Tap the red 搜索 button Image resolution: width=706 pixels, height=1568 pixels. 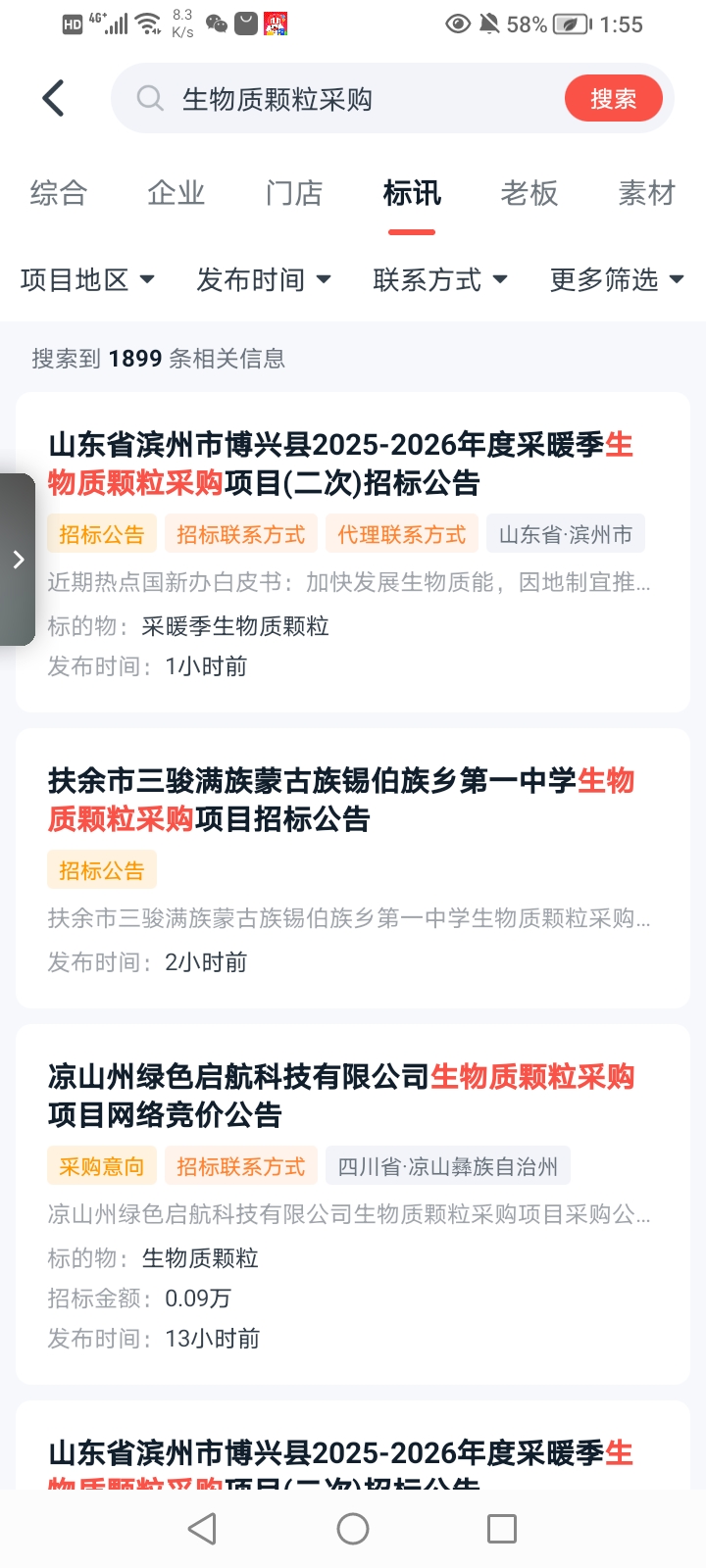pyautogui.click(x=613, y=99)
